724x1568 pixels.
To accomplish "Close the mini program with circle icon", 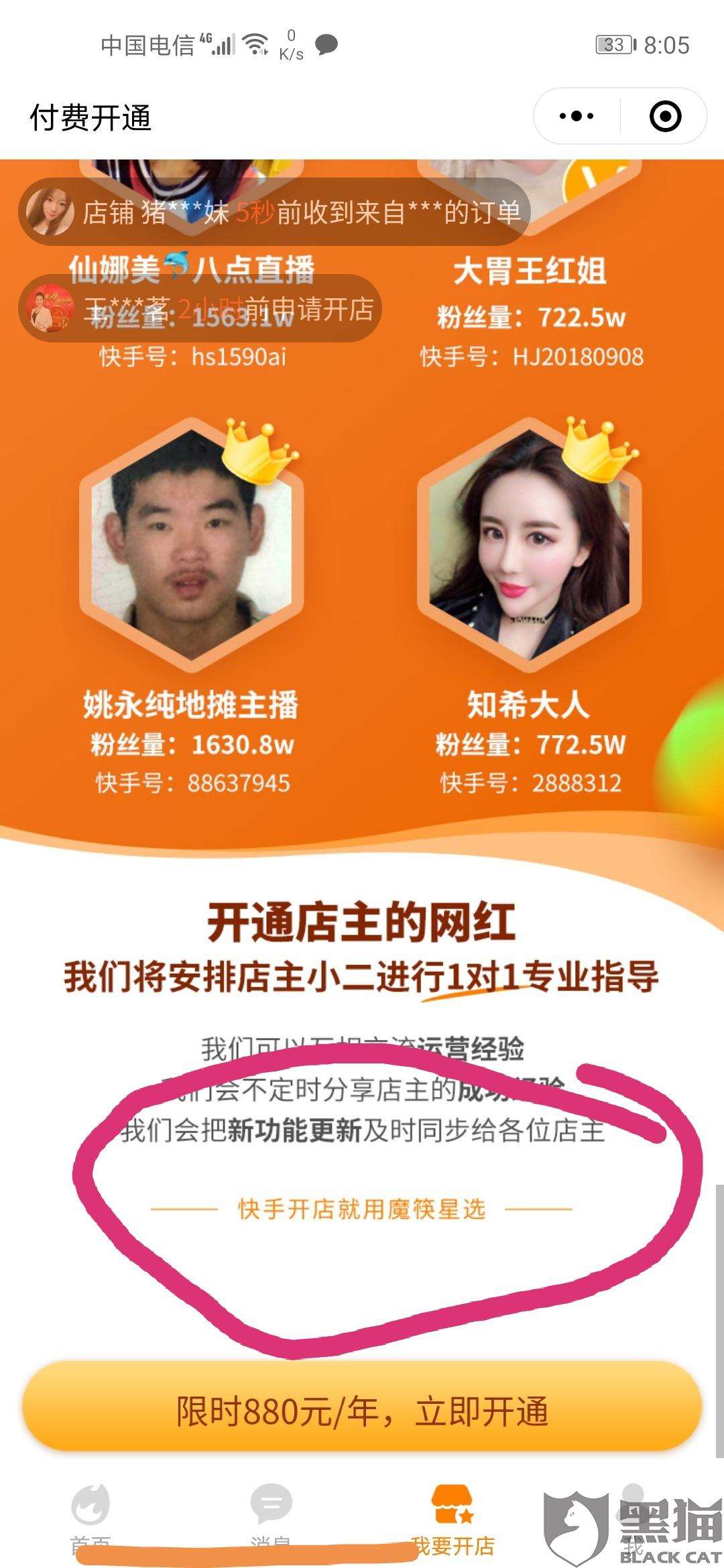I will tap(665, 117).
